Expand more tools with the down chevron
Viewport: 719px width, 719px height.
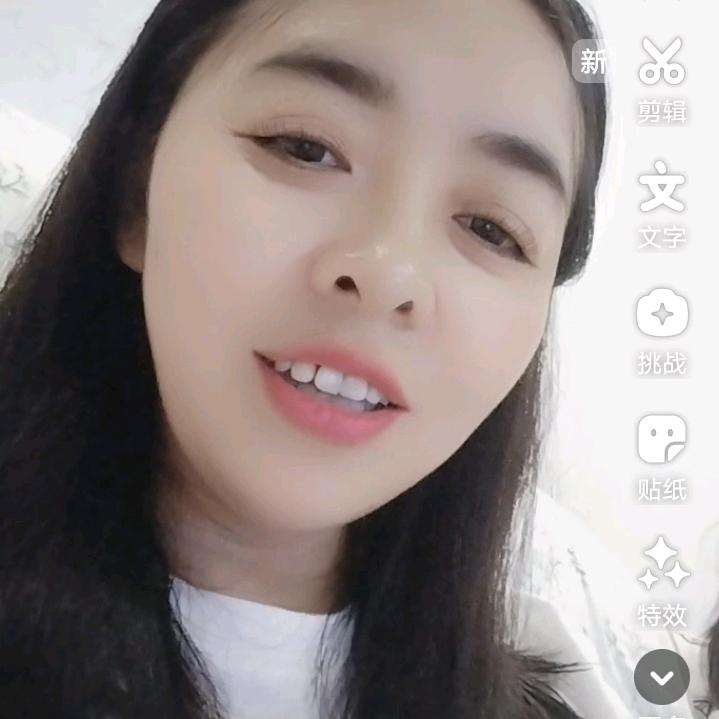[x=662, y=677]
